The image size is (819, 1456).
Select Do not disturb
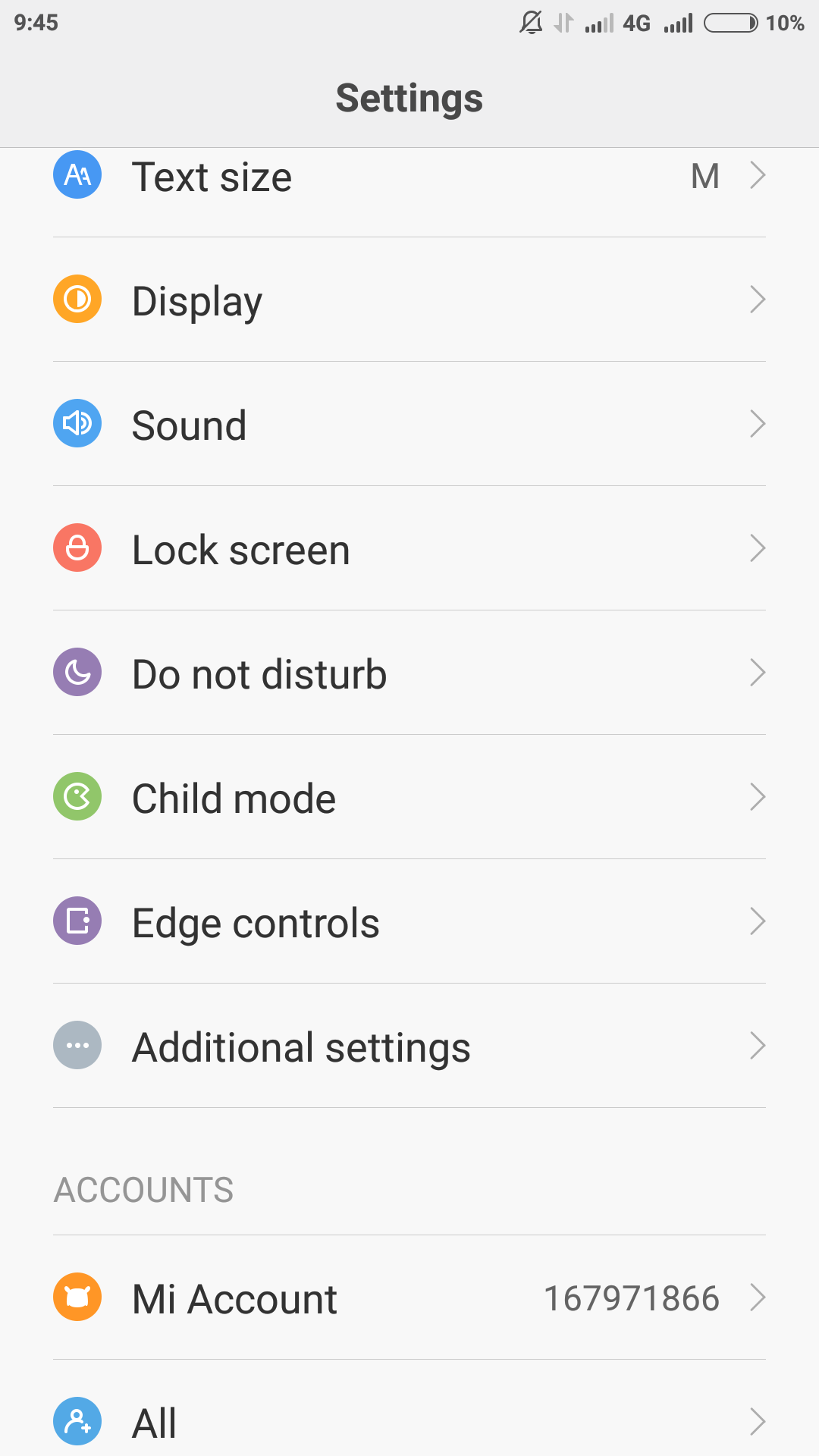(409, 673)
